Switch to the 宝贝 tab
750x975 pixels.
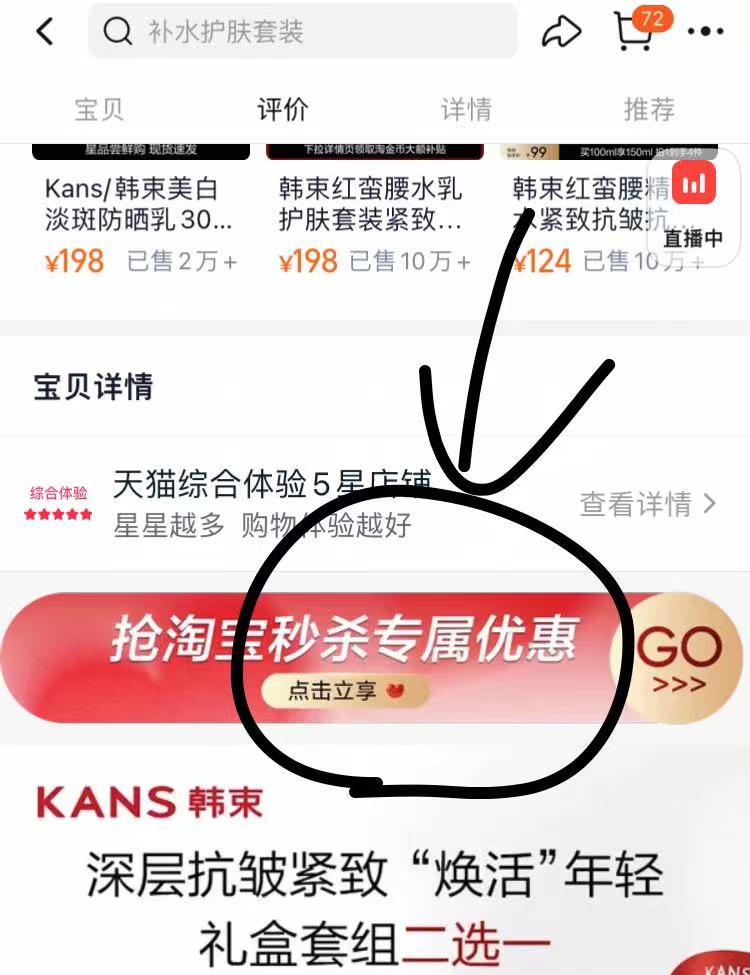99,109
